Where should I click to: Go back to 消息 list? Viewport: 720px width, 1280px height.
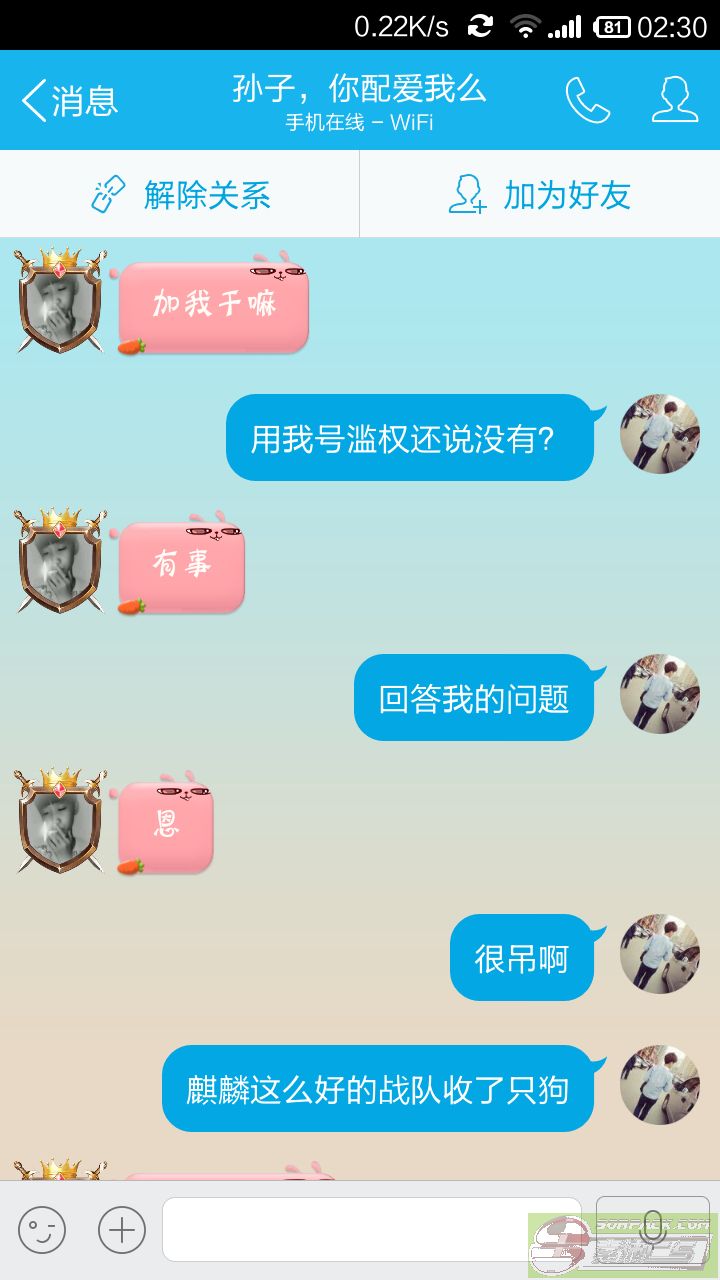pos(69,100)
